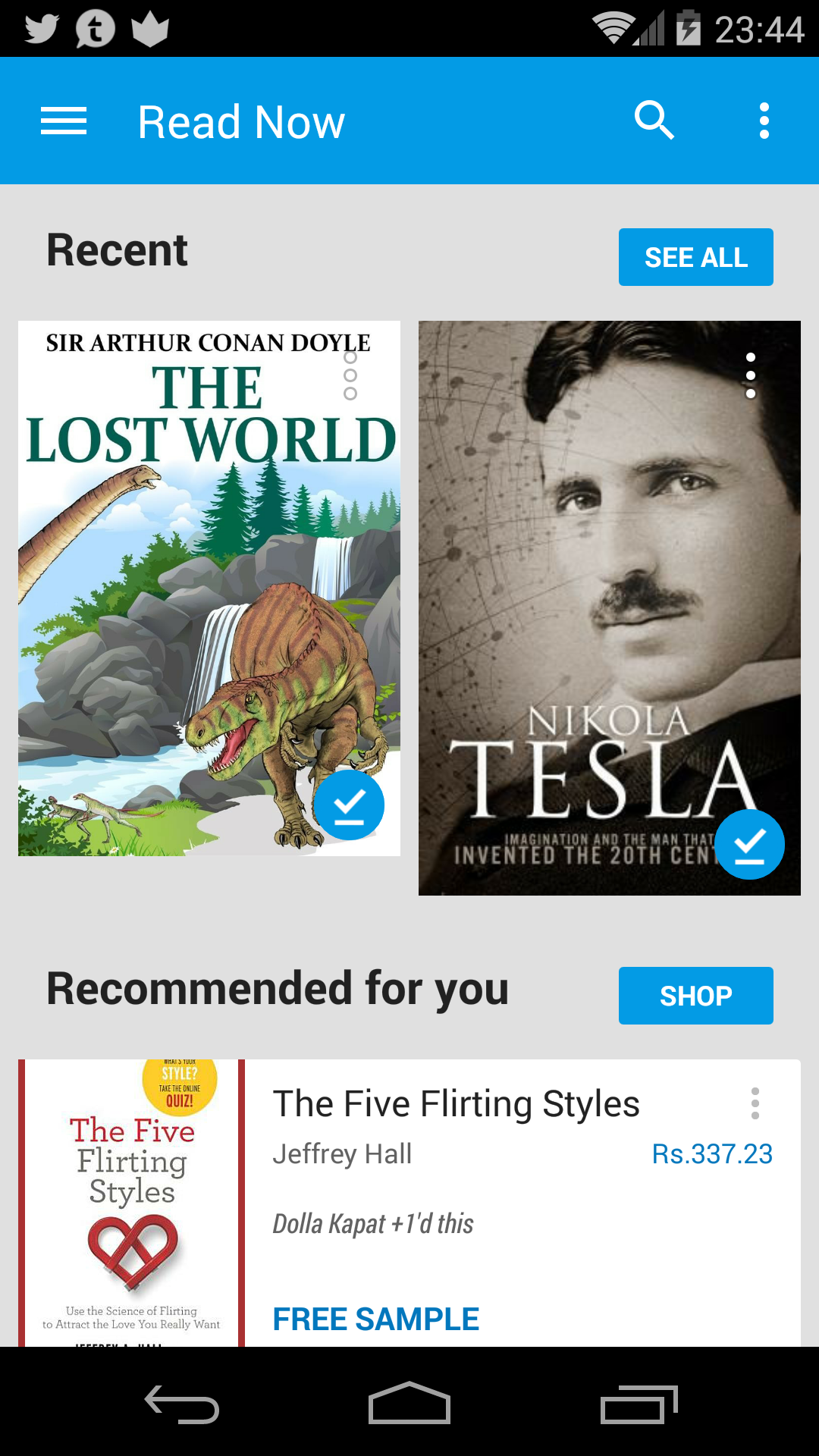Tap SHOP for recommended books

pyautogui.click(x=695, y=996)
